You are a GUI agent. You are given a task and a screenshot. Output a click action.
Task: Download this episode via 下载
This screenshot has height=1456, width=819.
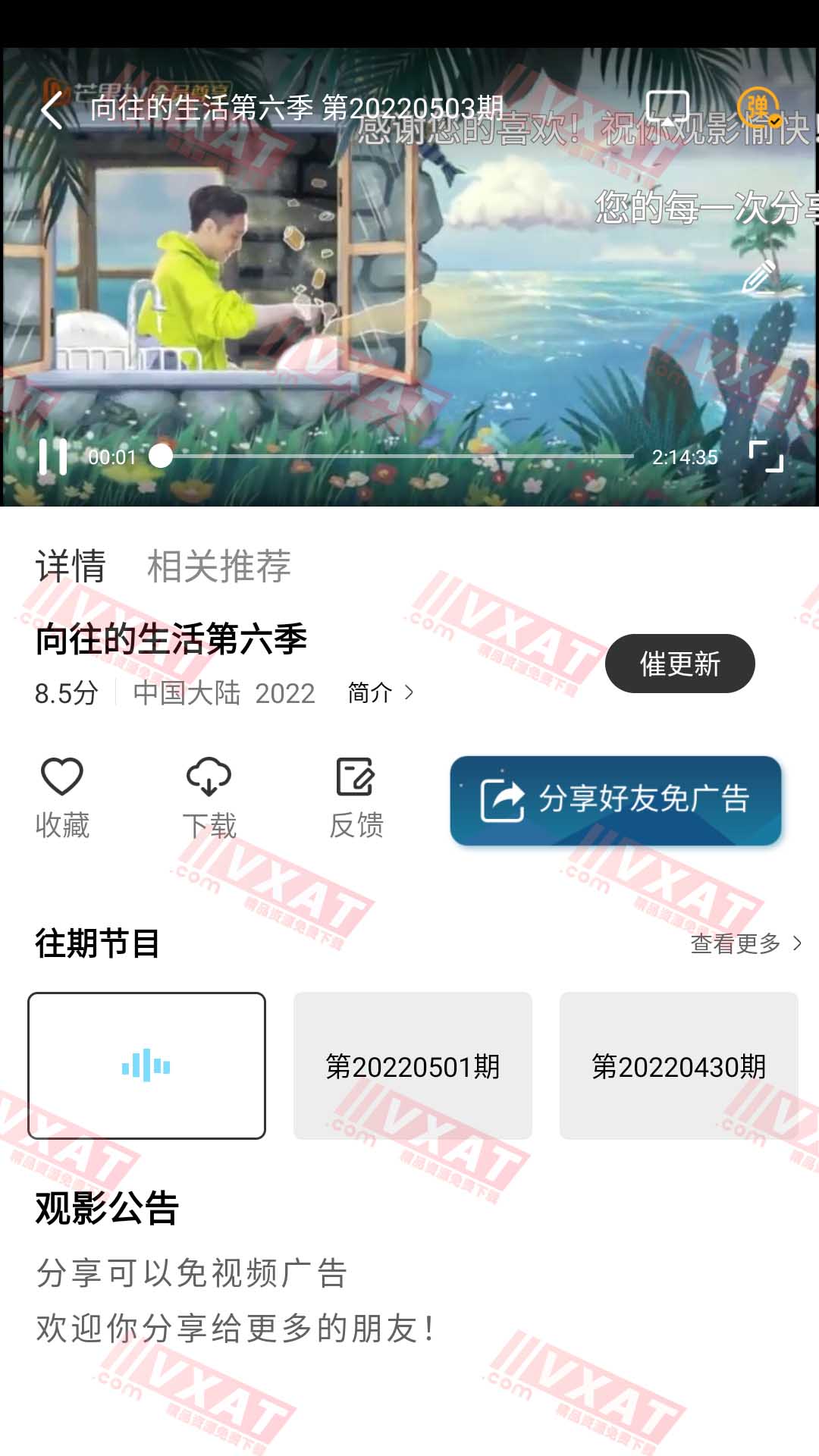(x=209, y=797)
